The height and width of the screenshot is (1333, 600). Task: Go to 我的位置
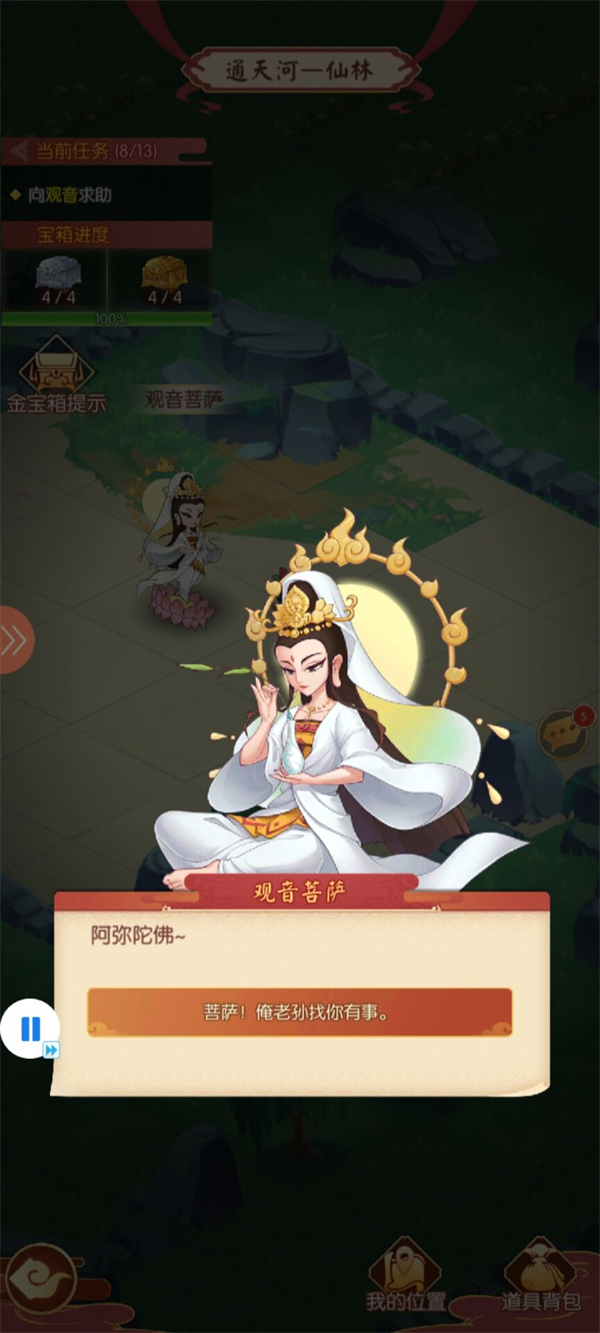[x=405, y=1275]
